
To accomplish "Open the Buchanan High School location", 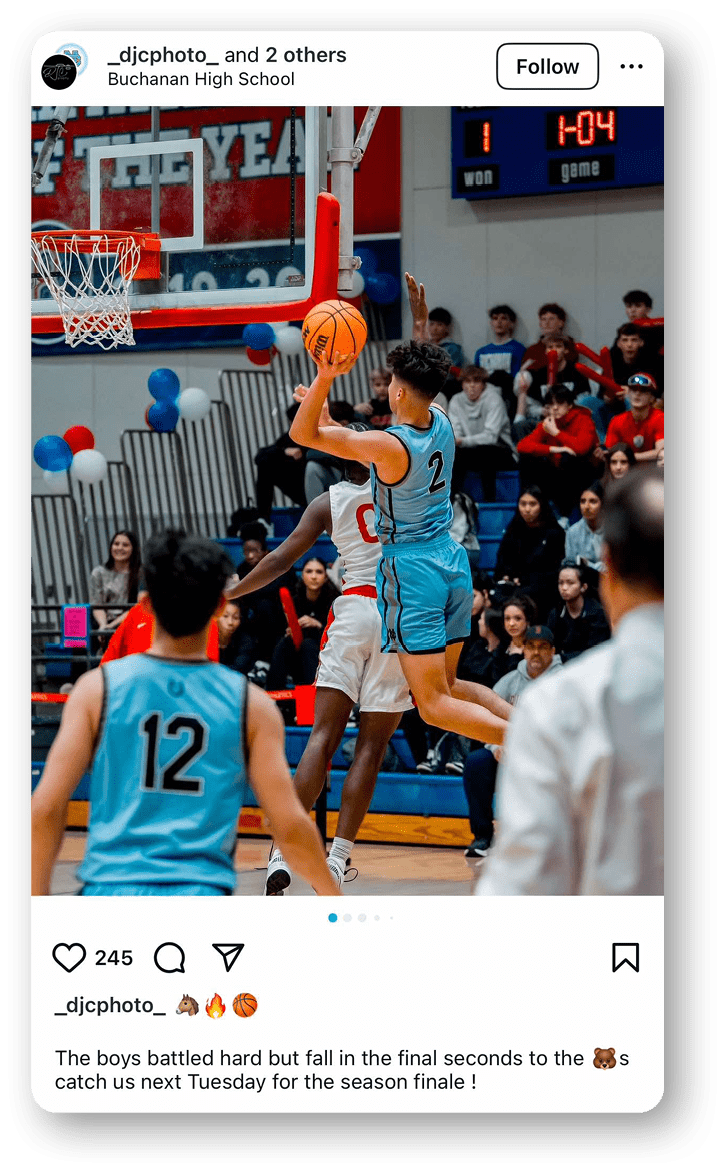I will click(x=201, y=79).
